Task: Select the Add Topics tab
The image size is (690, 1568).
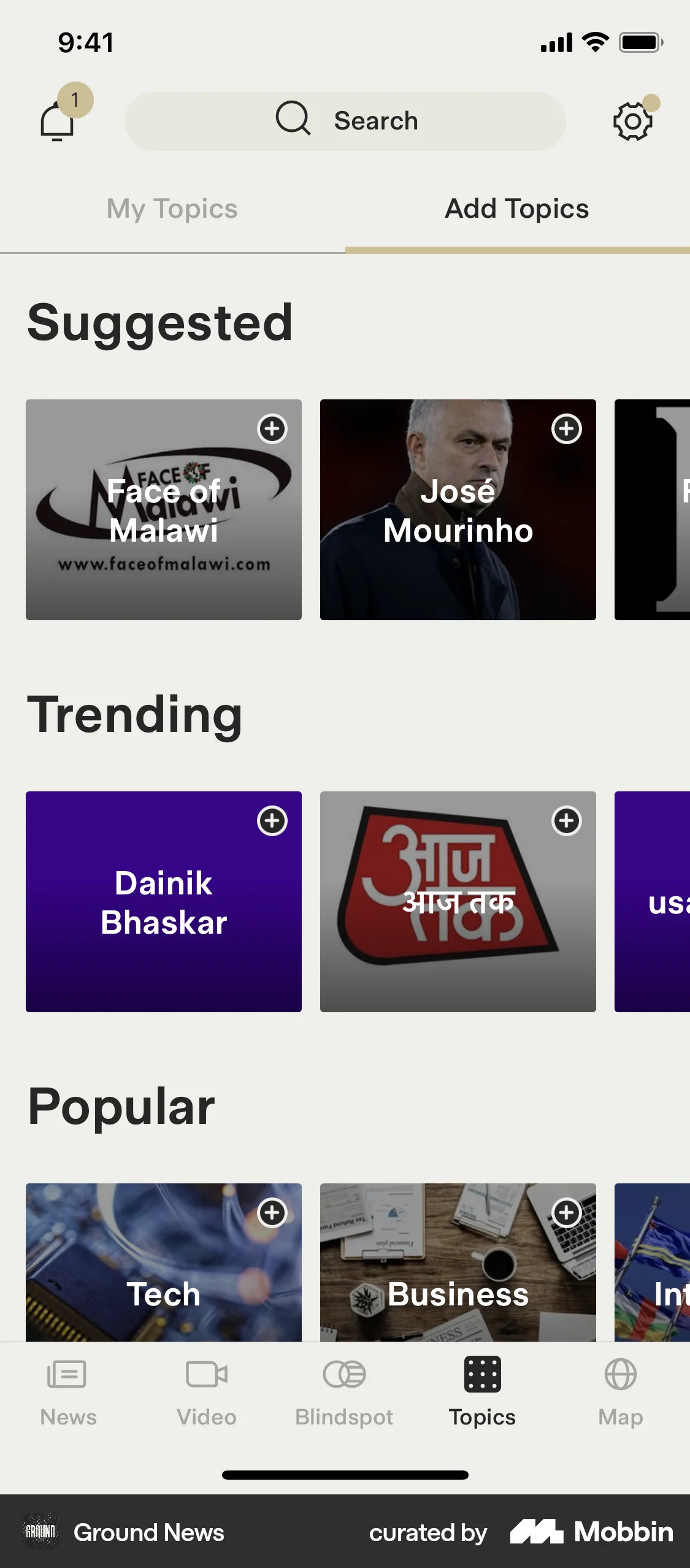Action: point(516,209)
